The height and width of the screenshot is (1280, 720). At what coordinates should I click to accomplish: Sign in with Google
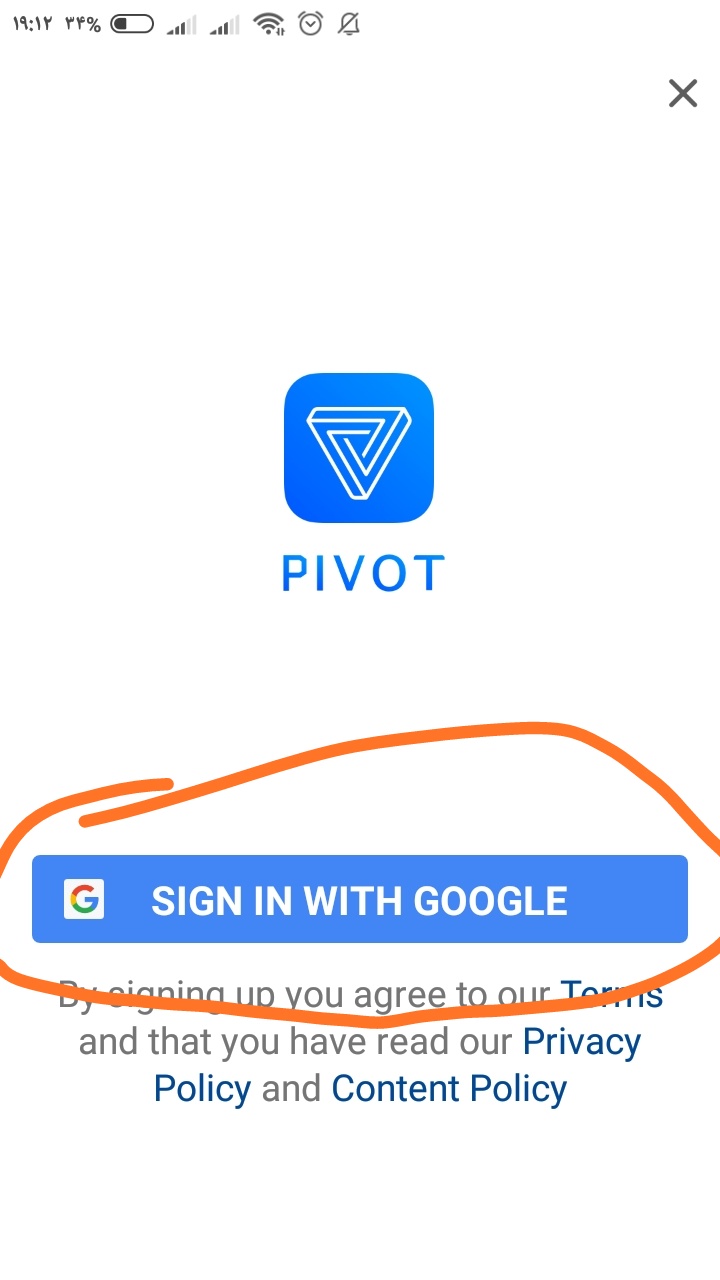360,899
